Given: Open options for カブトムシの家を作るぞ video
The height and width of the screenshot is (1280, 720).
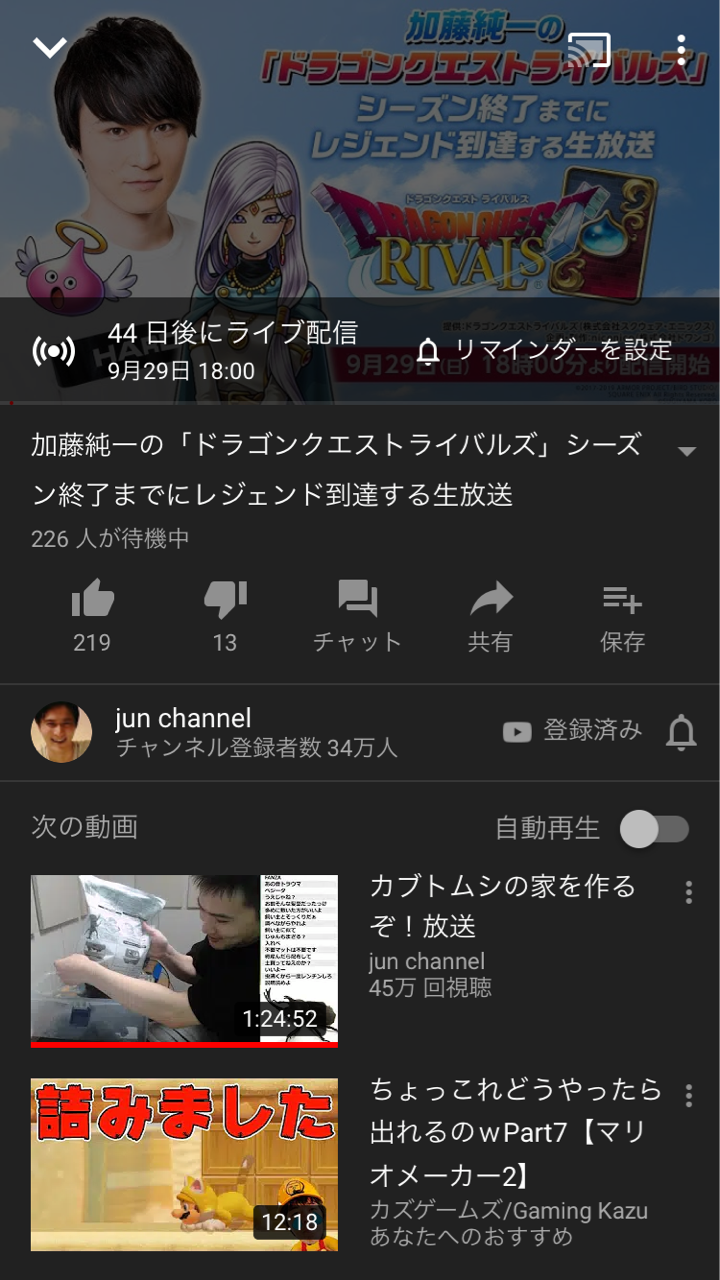Looking at the screenshot, I should point(688,892).
